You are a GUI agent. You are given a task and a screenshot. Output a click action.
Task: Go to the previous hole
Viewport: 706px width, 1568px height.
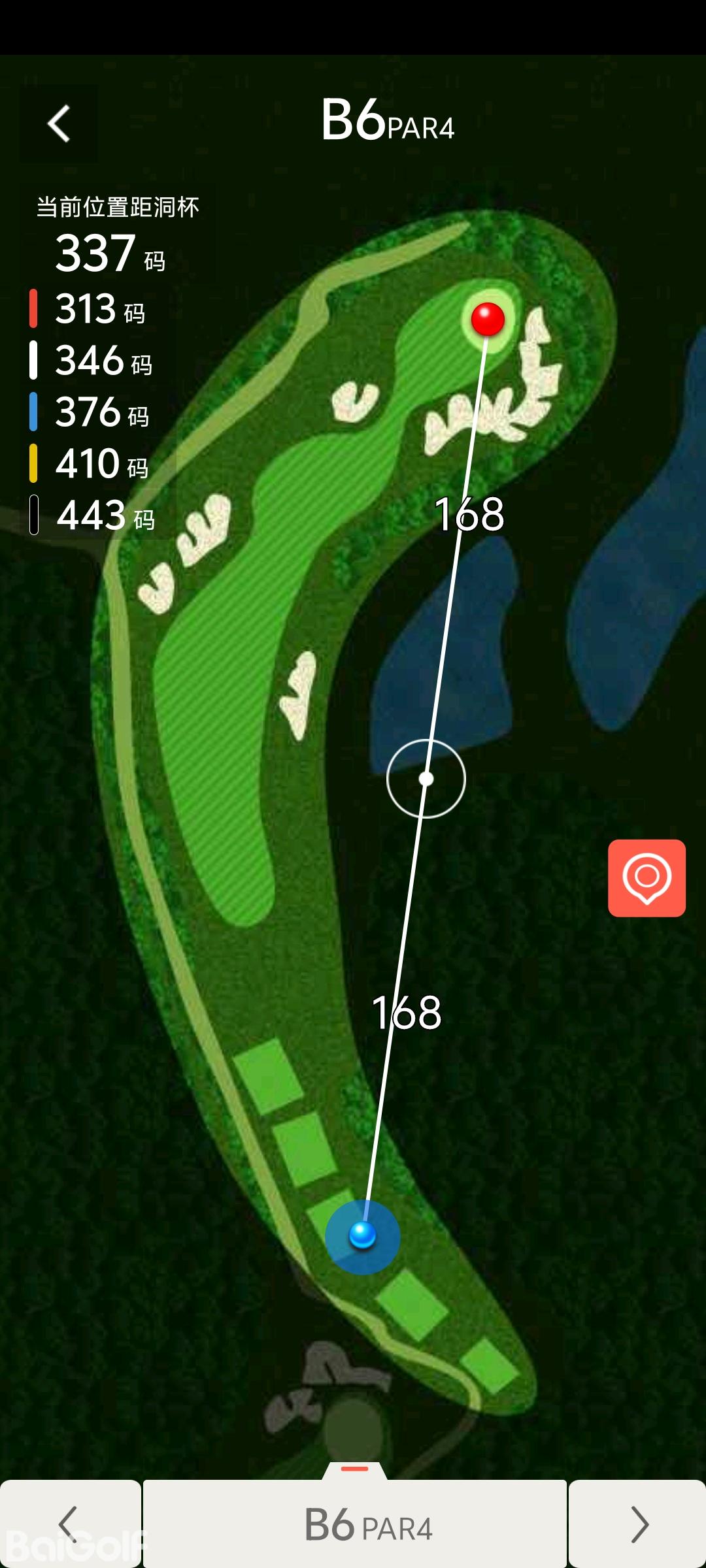click(x=70, y=1524)
